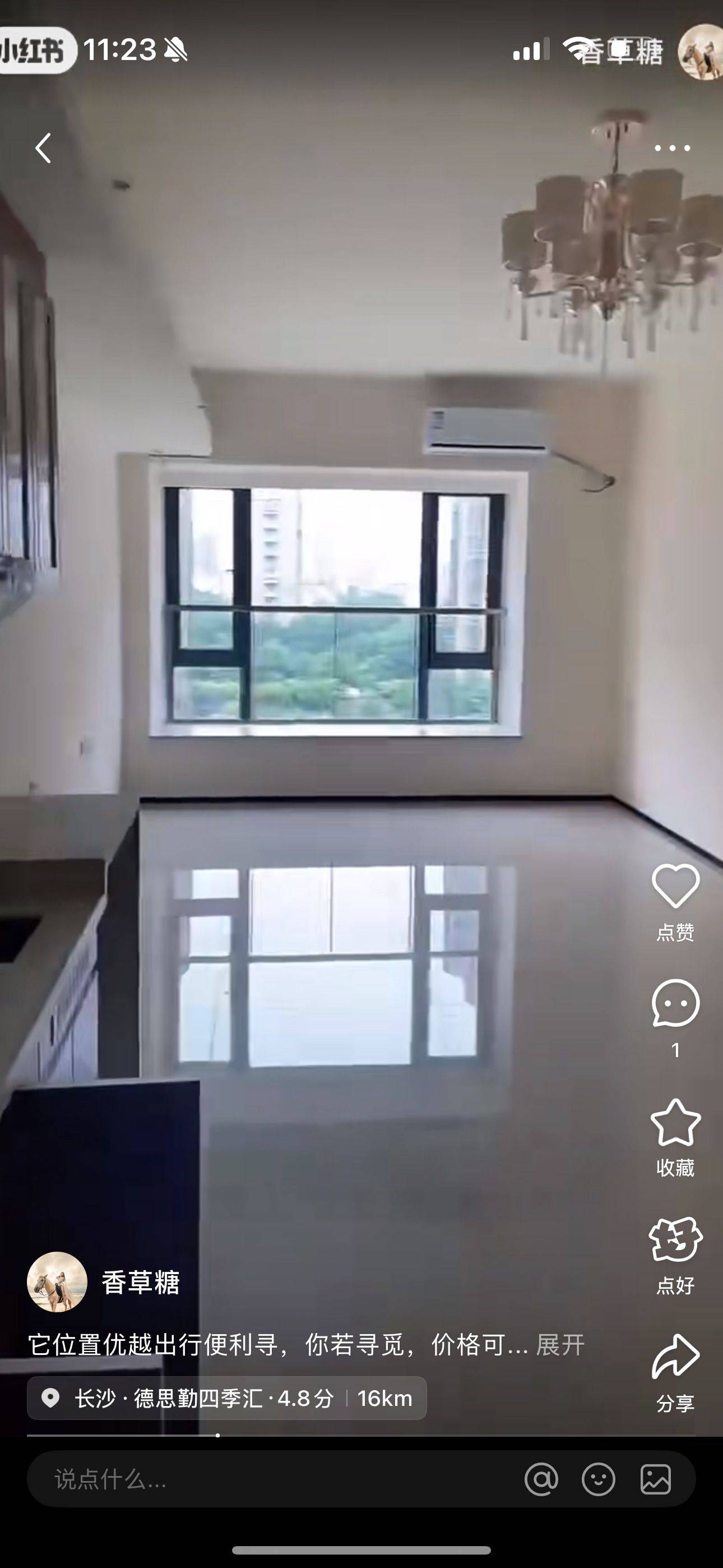723x1568 pixels.
Task: Share this post via 分享 arrow
Action: click(675, 1357)
